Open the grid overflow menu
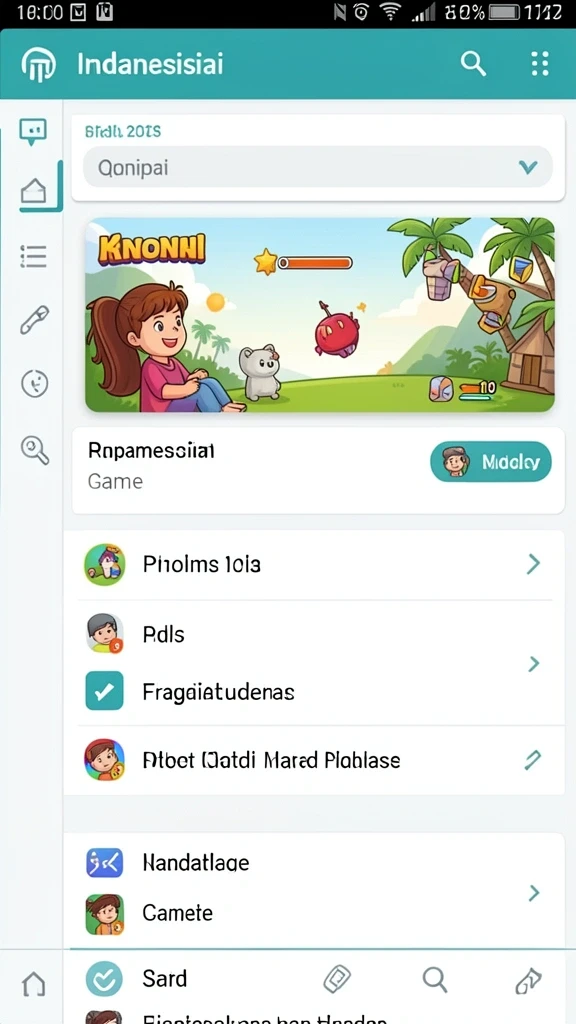Image resolution: width=576 pixels, height=1024 pixels. [539, 64]
